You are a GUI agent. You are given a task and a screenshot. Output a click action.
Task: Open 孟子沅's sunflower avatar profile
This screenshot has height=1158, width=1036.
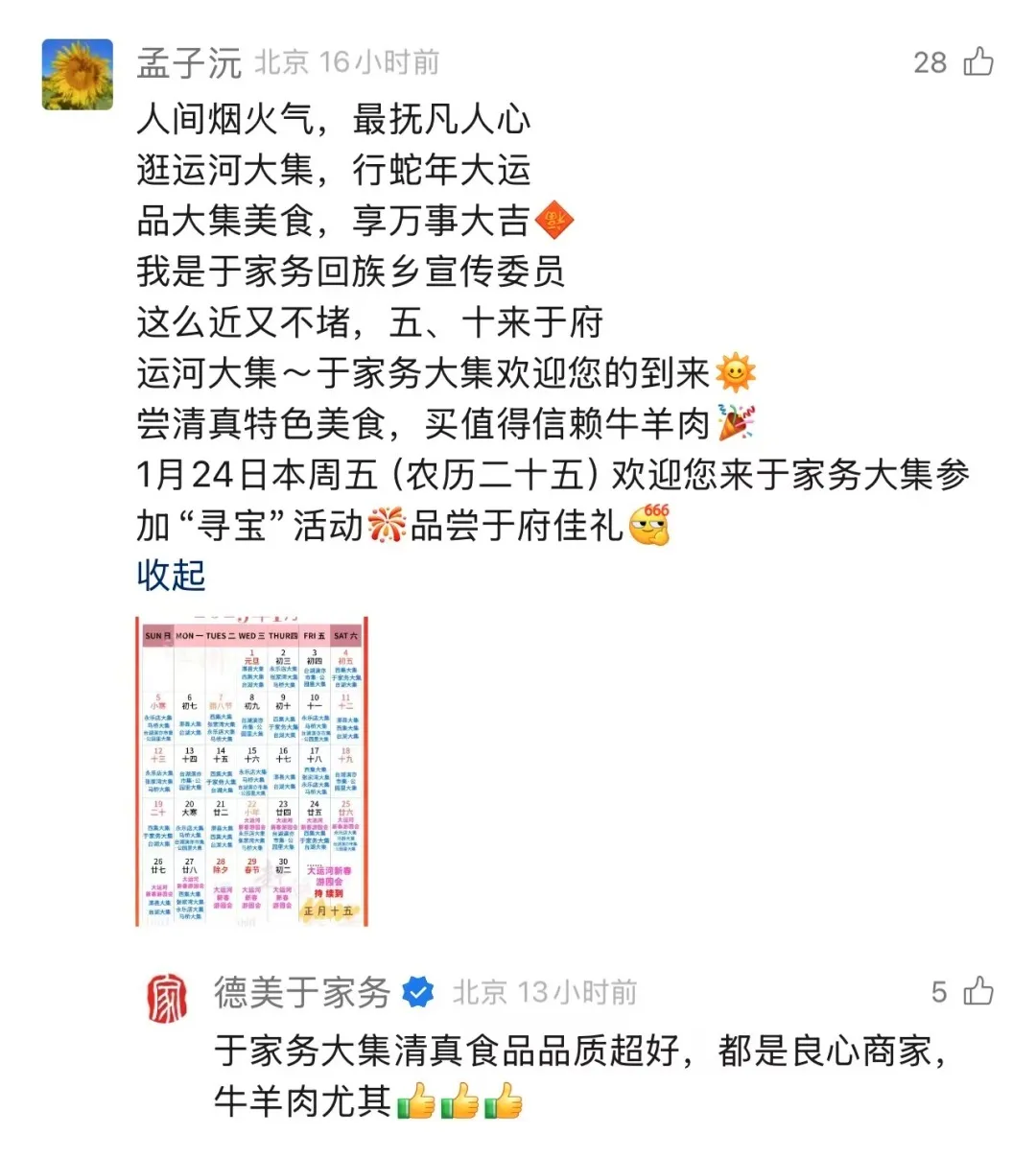coord(78,74)
